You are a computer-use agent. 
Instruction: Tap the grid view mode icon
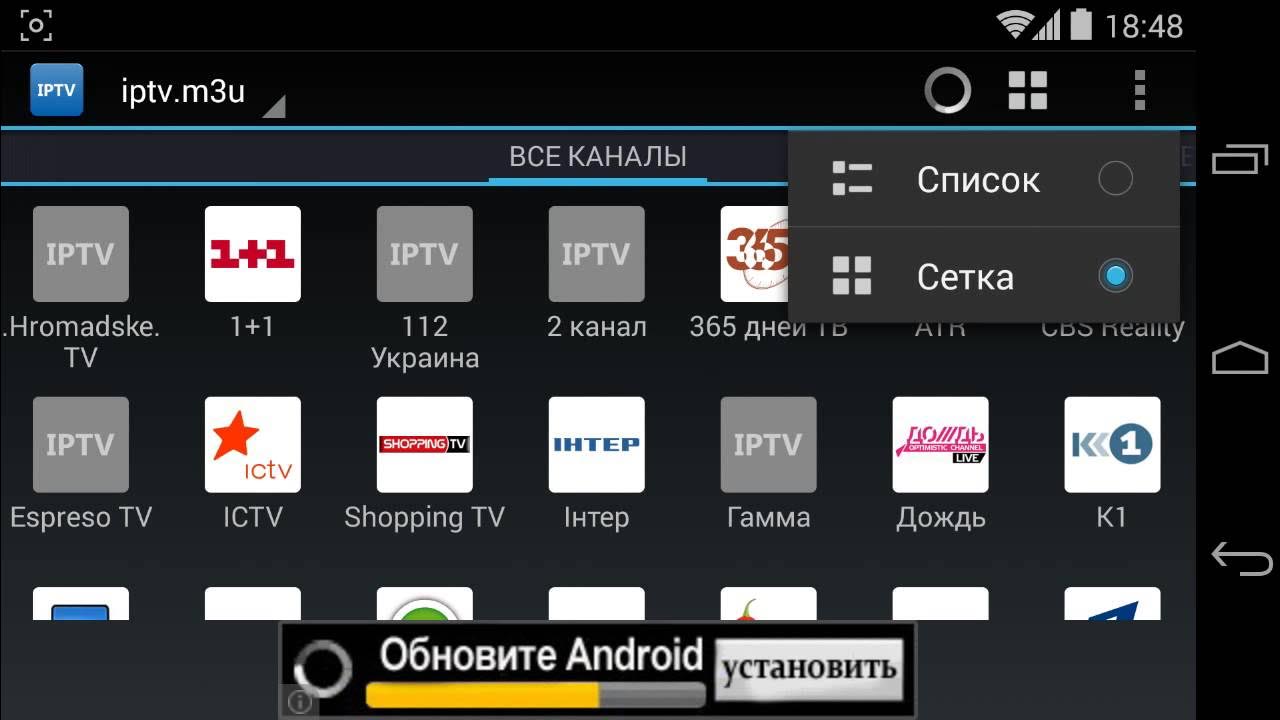[1027, 91]
